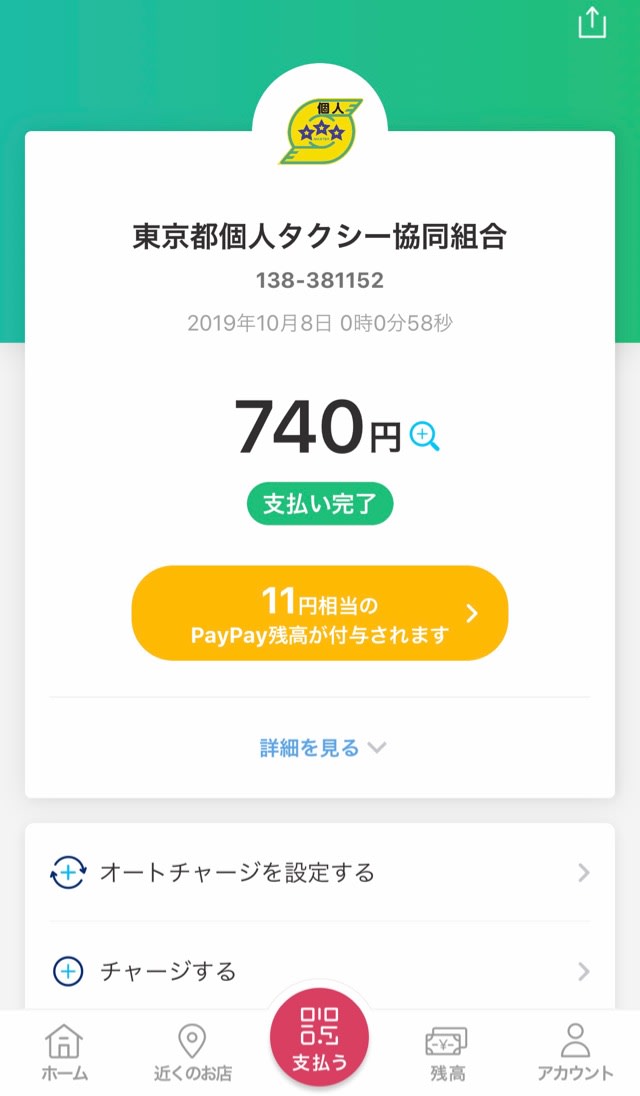Open the 残高 balance tab

pos(447,1053)
